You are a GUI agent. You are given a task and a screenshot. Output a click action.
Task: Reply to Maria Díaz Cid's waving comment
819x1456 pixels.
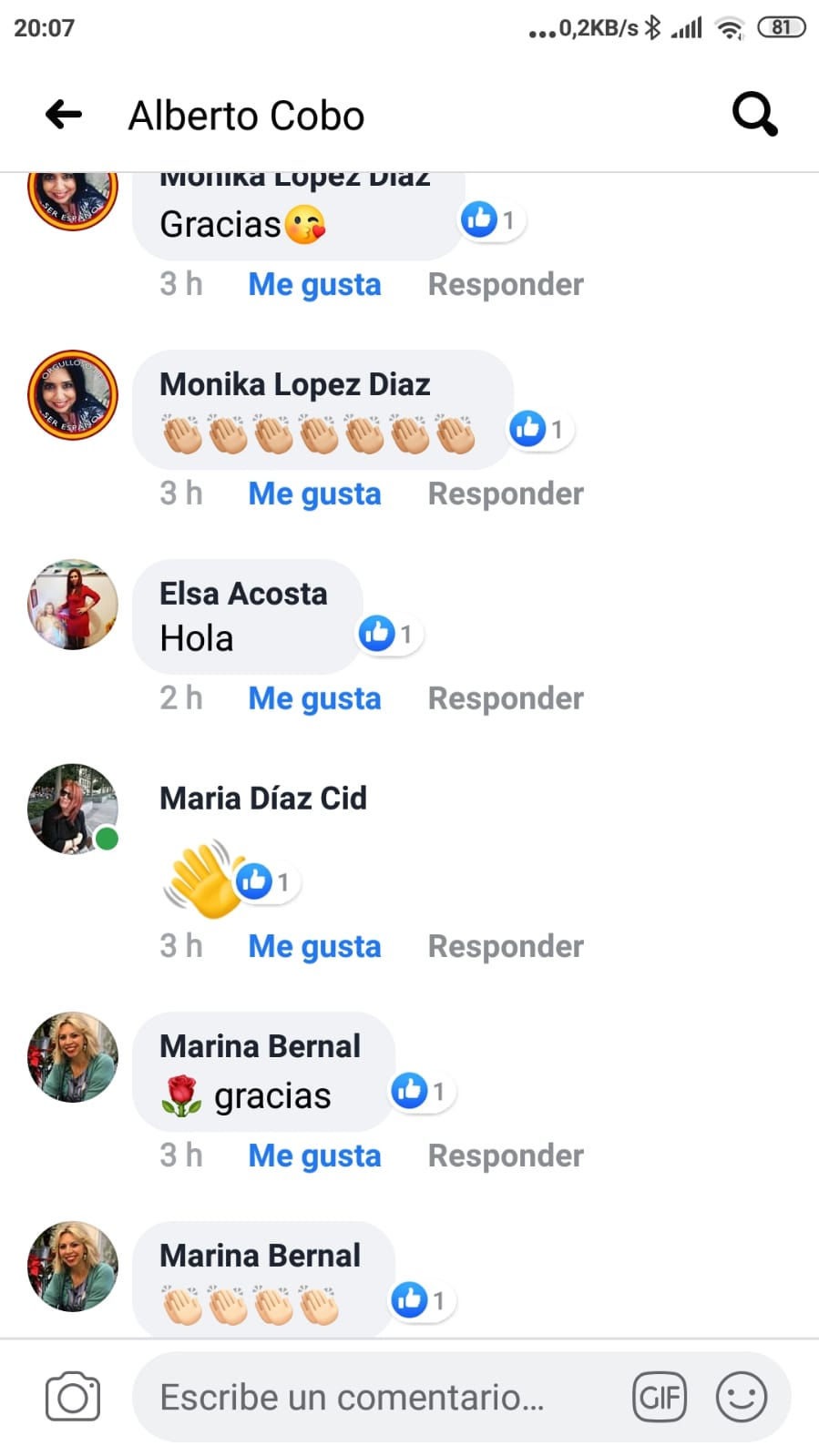[506, 946]
